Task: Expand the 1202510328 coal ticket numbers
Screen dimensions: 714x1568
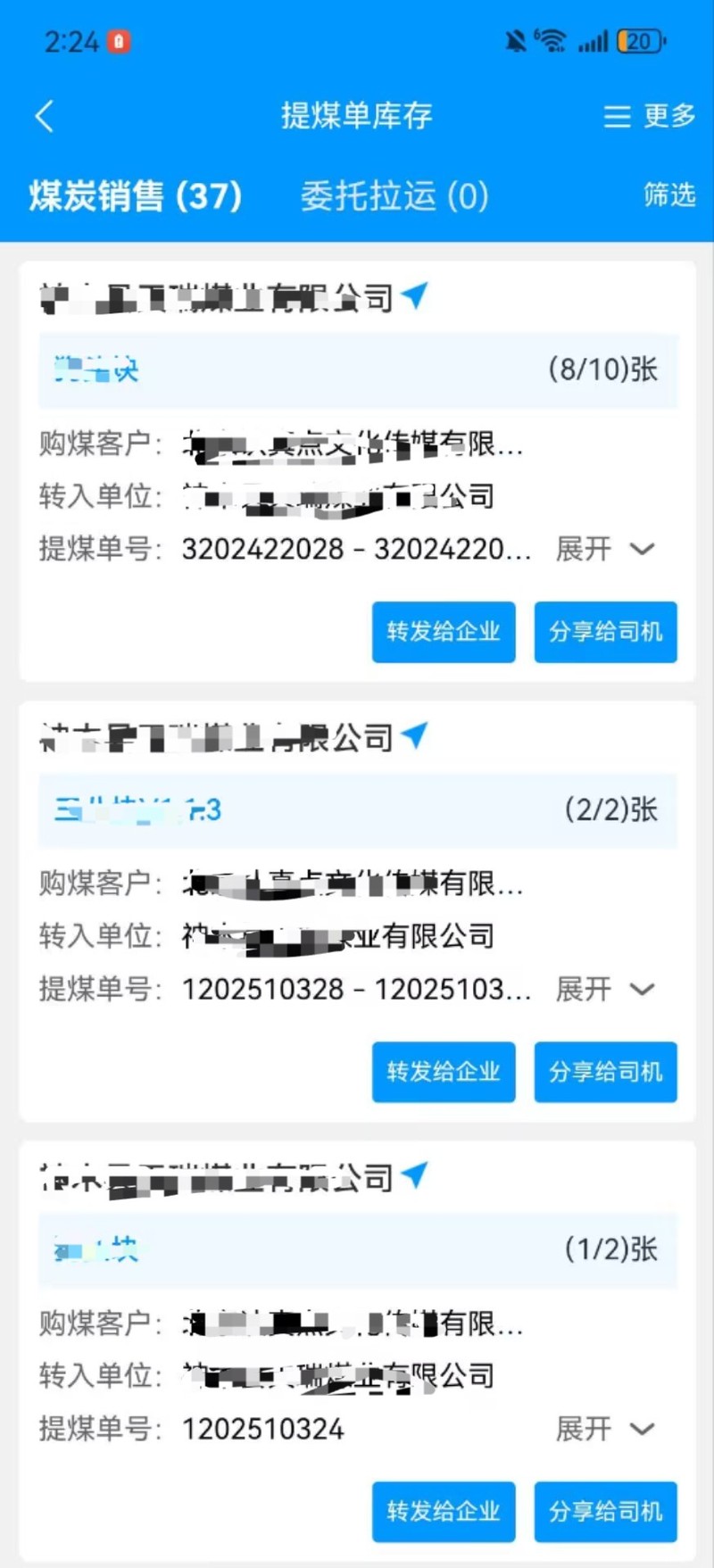Action: 606,989
